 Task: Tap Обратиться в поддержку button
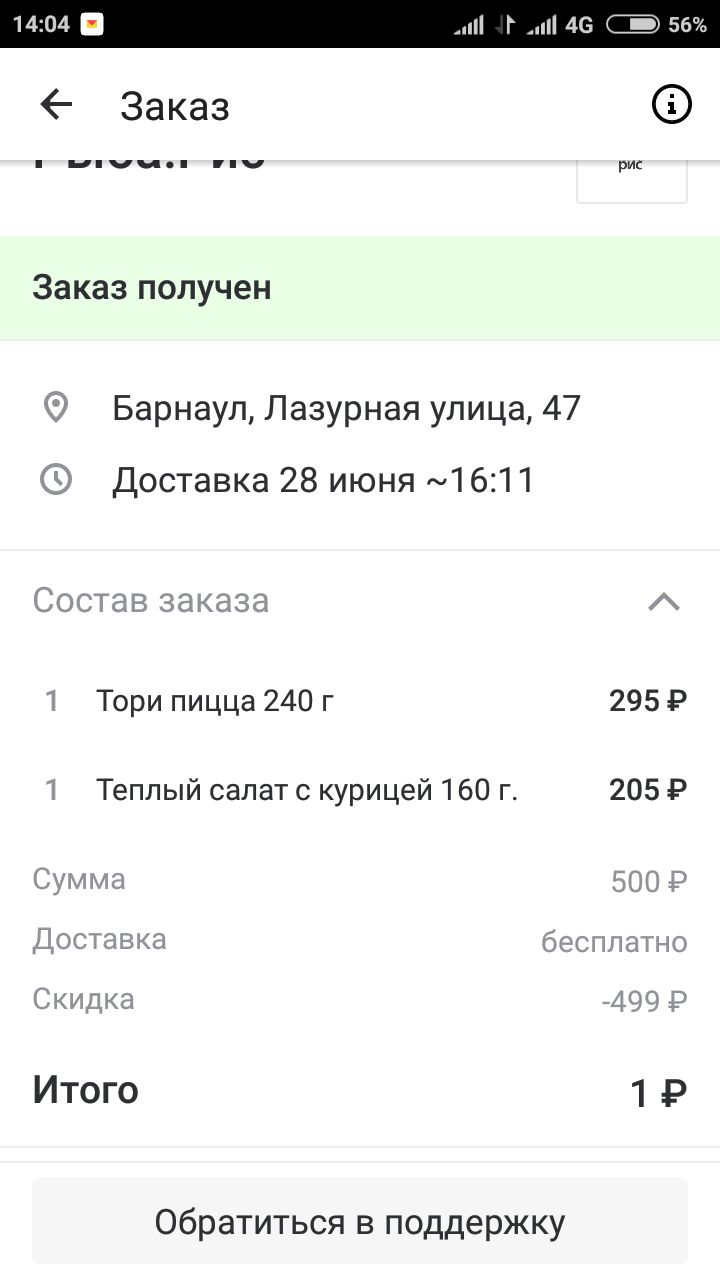coord(360,1221)
